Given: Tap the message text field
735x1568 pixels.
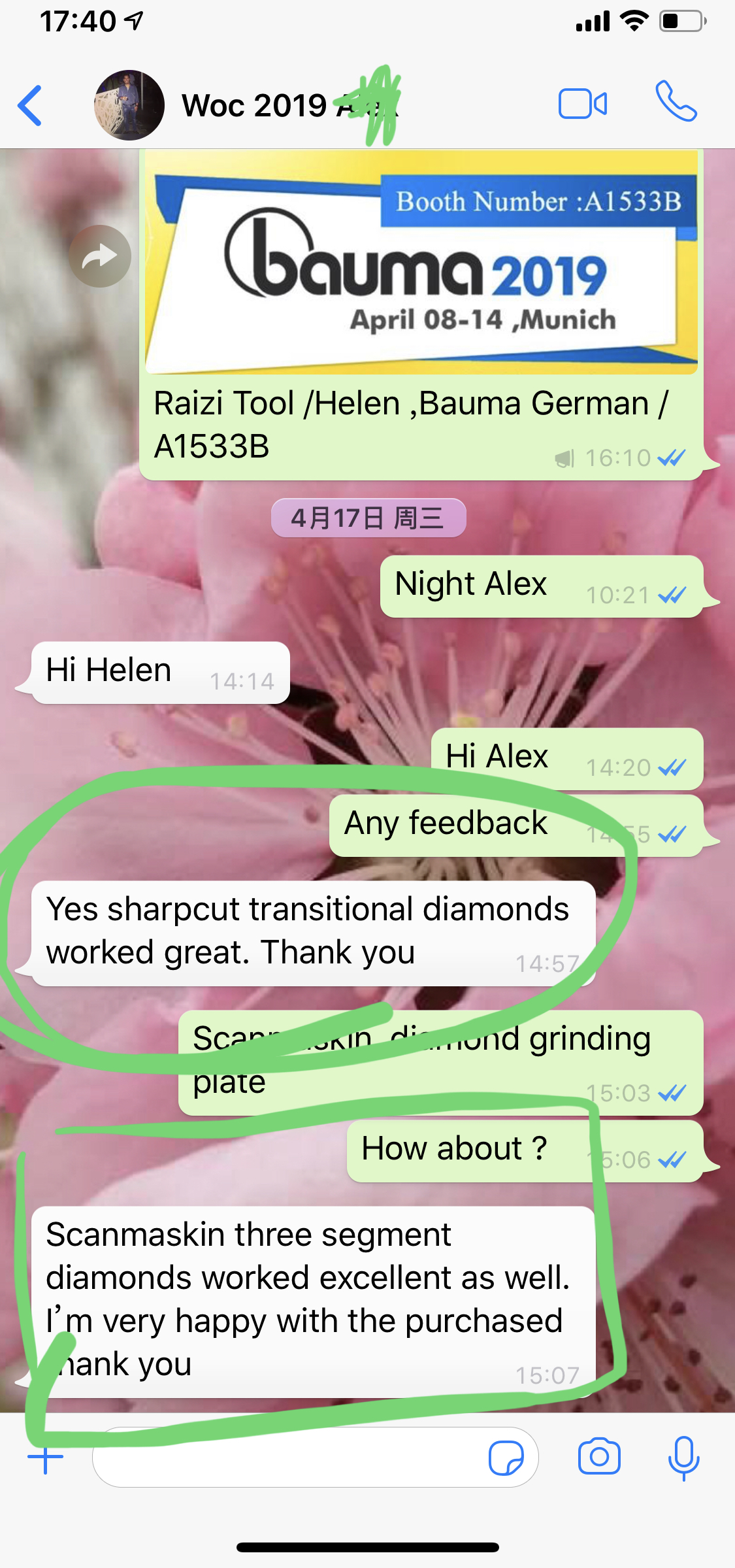Looking at the screenshot, I should tap(287, 1457).
